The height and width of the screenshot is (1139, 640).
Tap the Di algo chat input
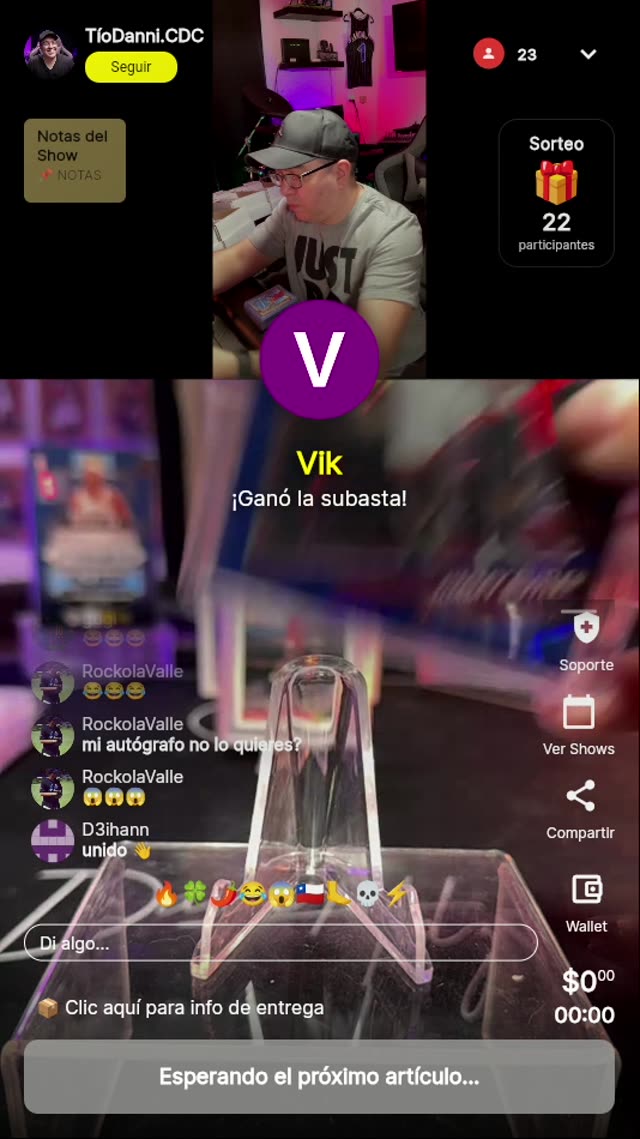[280, 942]
